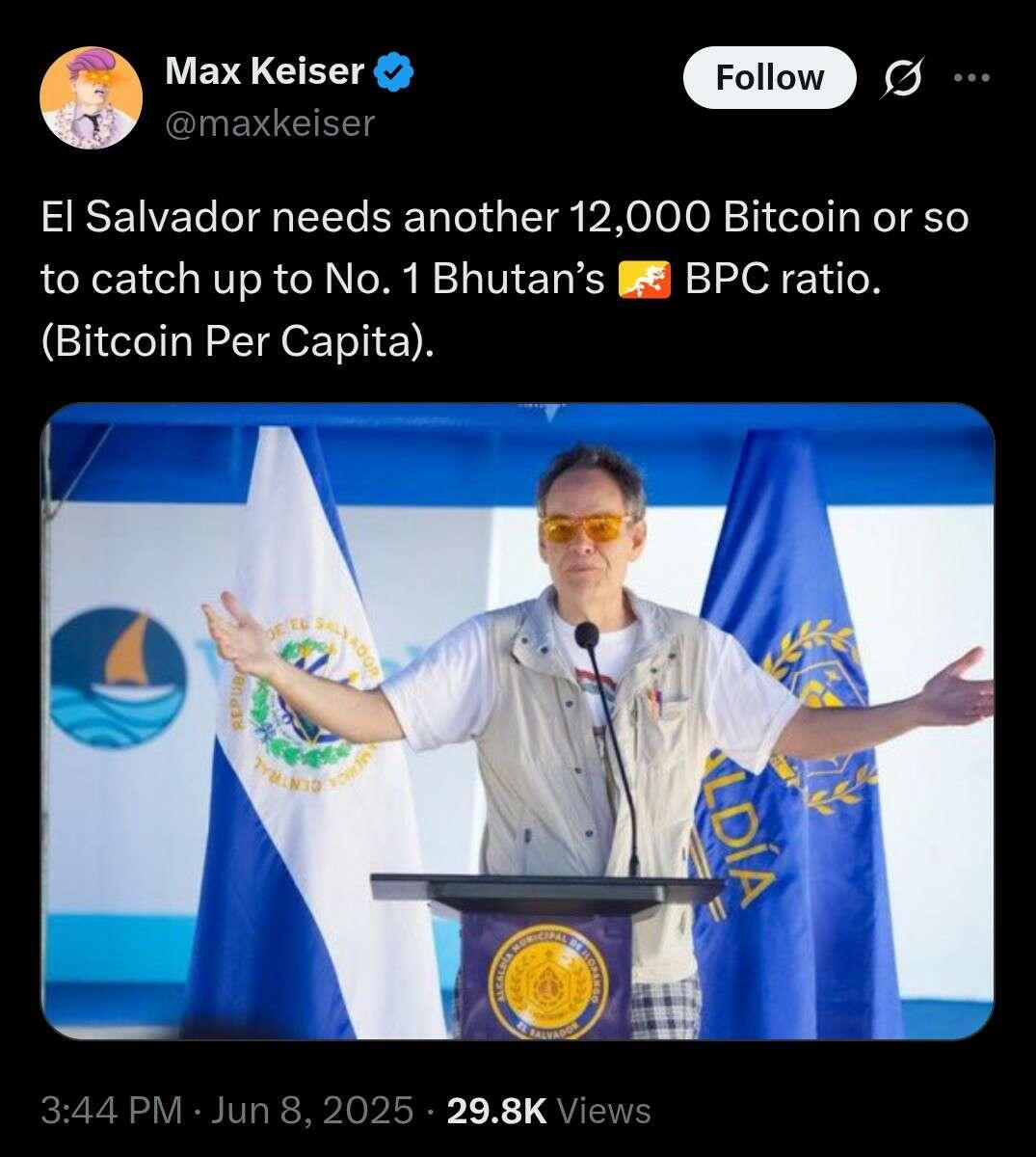Open the three-dot overflow menu

(971, 78)
